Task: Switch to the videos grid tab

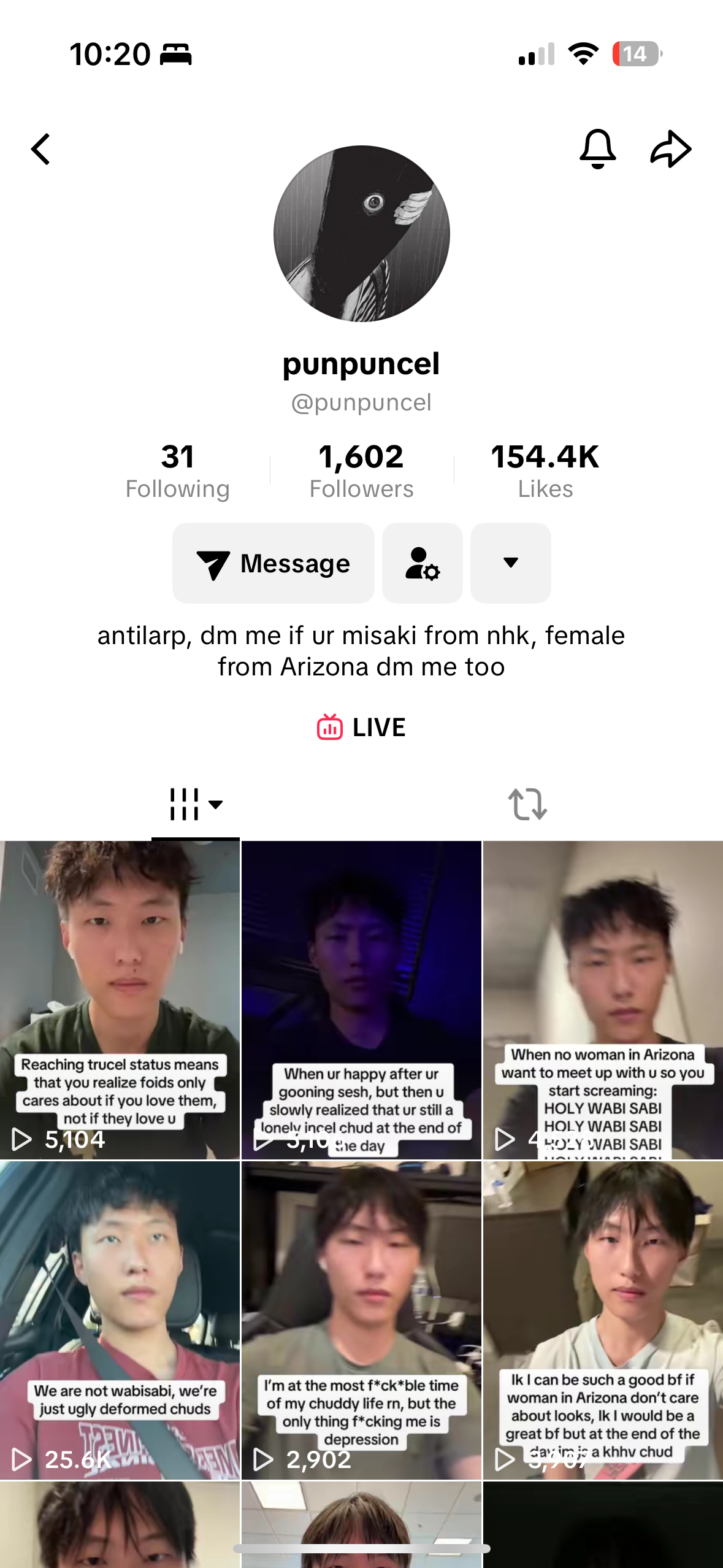Action: [195, 804]
